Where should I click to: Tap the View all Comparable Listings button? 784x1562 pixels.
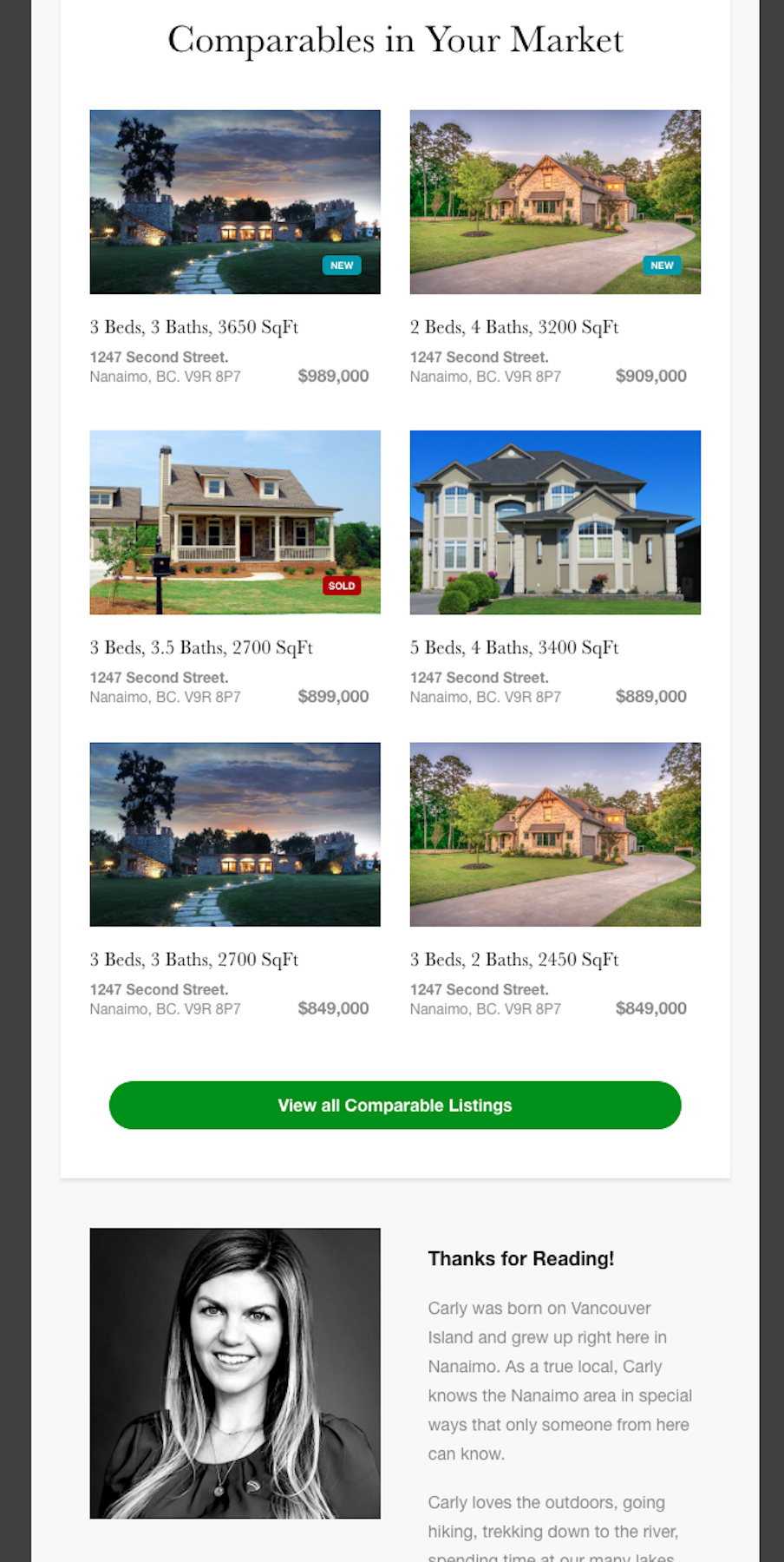(x=395, y=1105)
